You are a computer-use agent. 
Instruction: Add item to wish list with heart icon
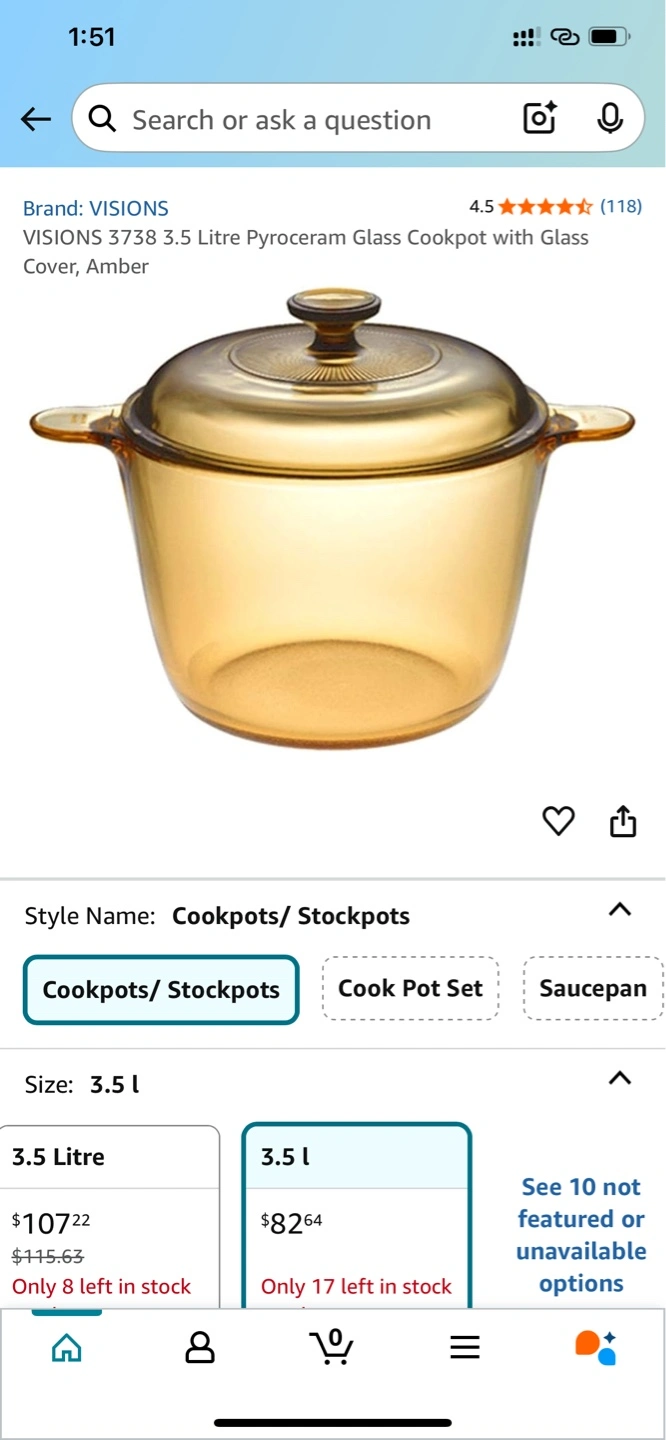click(x=558, y=821)
